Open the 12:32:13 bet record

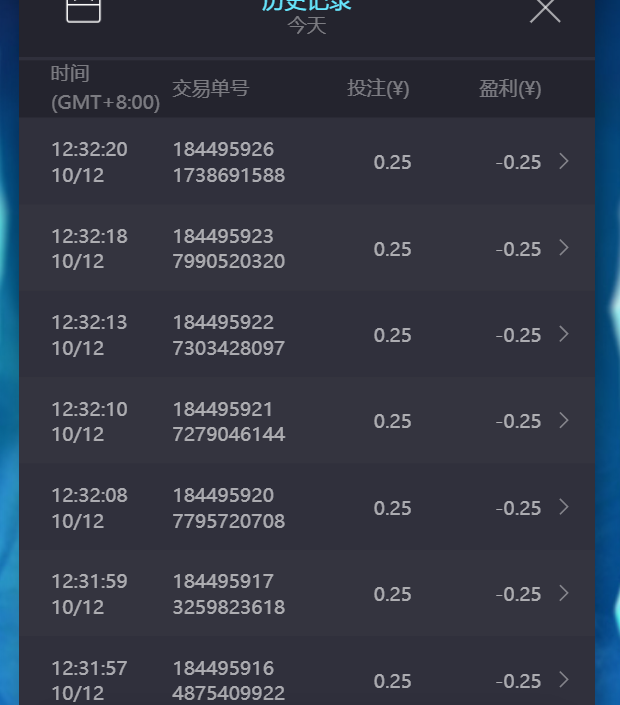pos(563,334)
